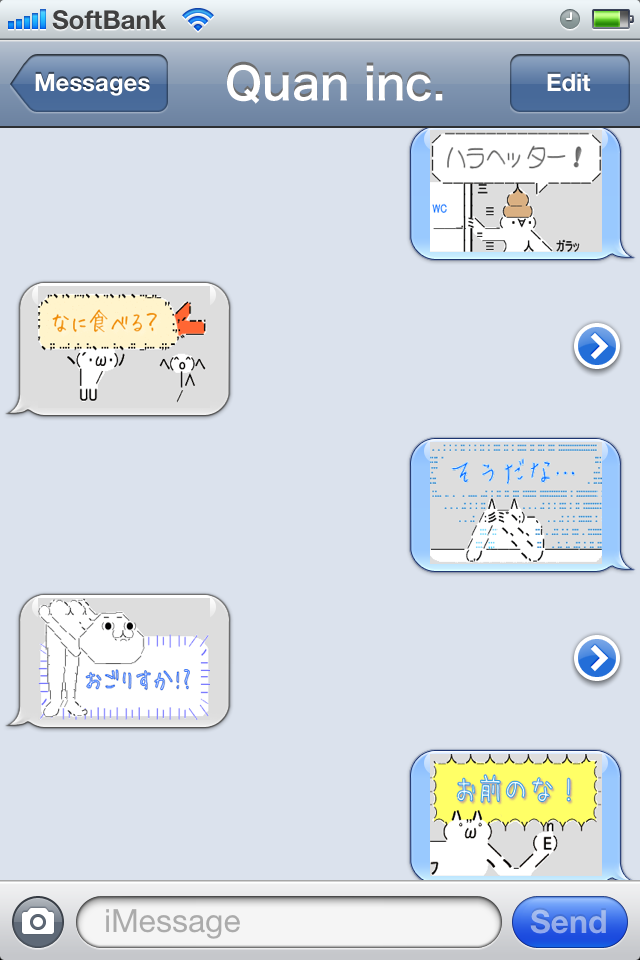The image size is (640, 960).
Task: Focus the iMessage text field
Action: (288, 921)
